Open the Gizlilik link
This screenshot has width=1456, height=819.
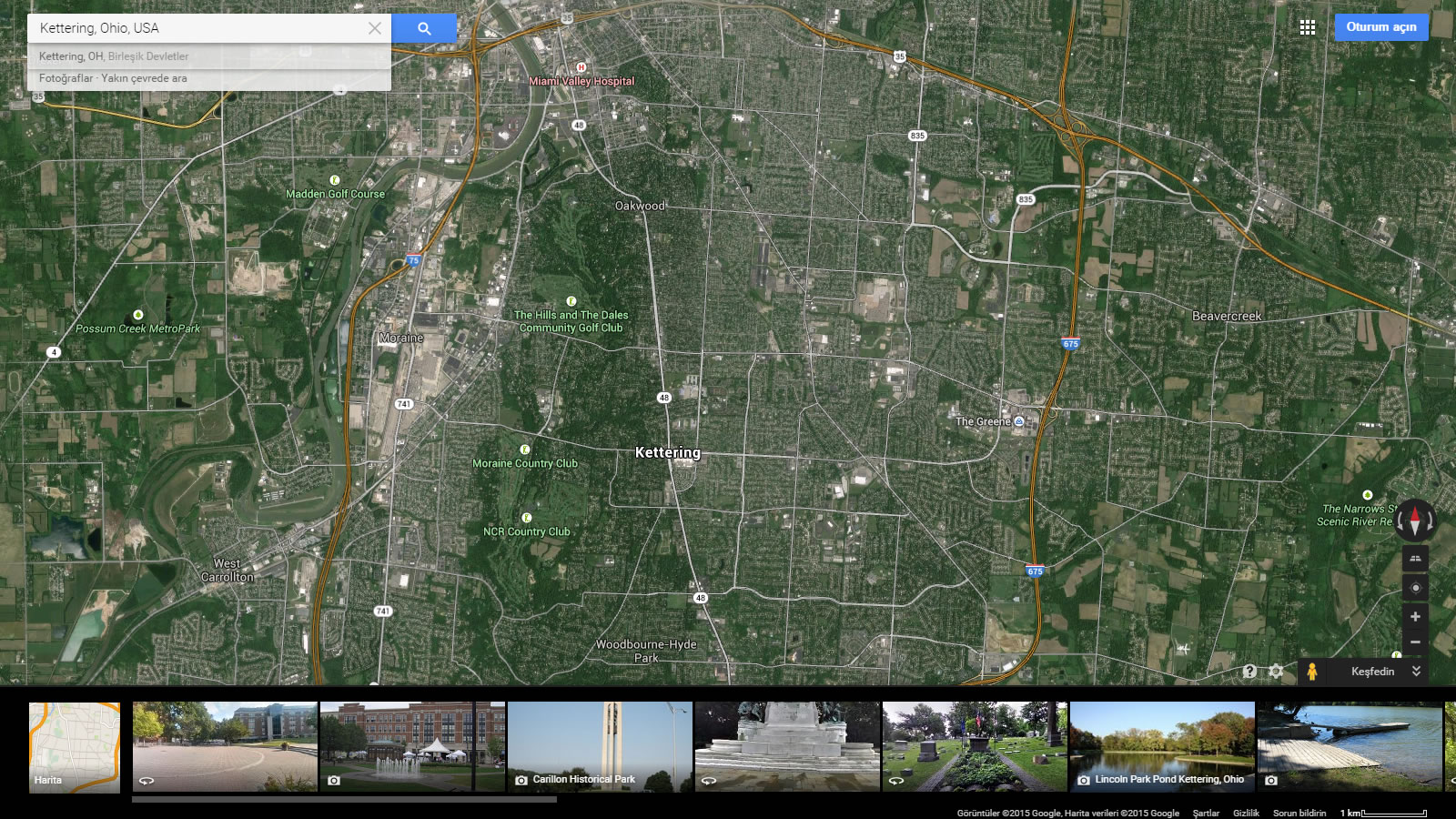point(1246,813)
